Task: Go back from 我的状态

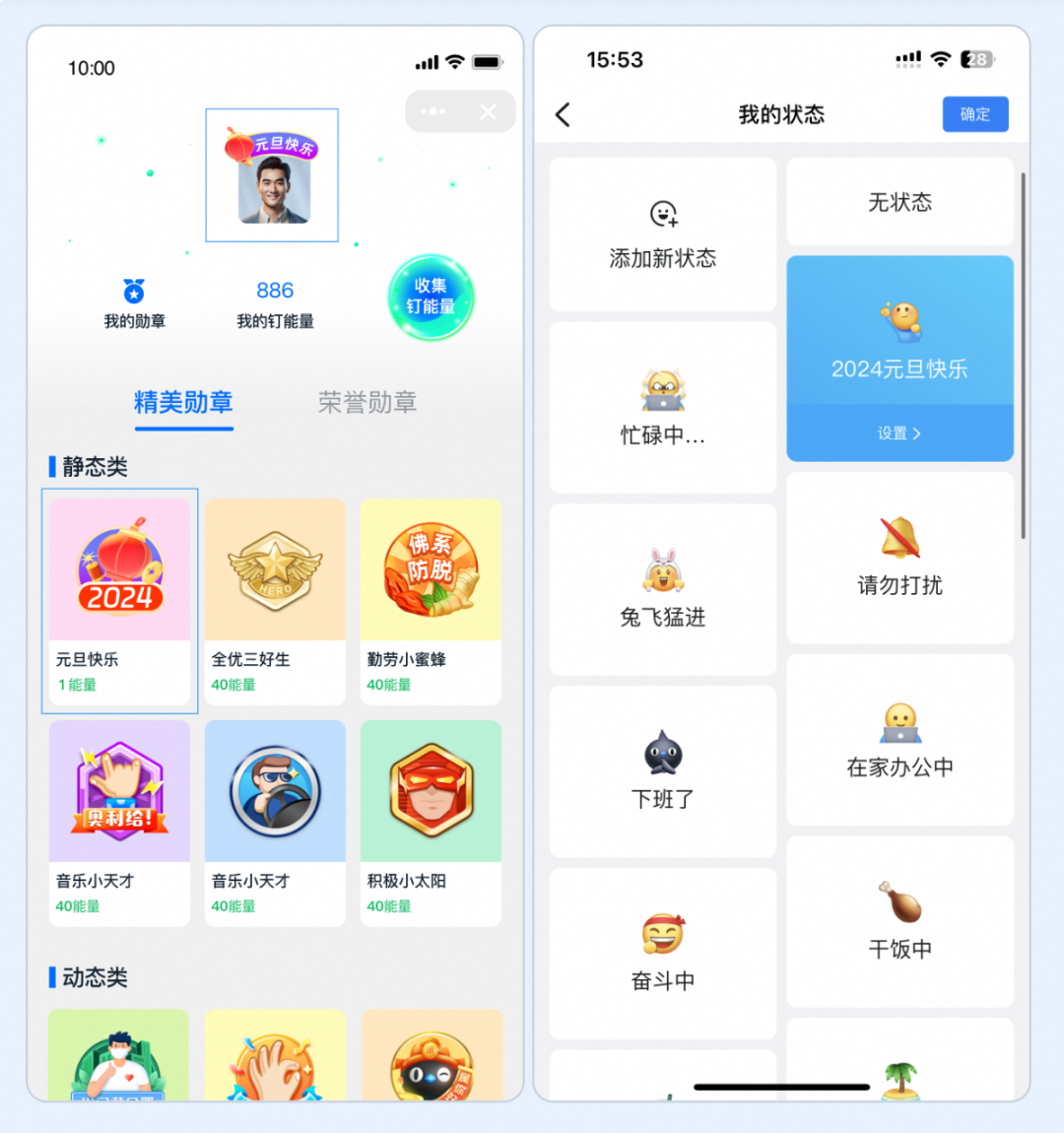Action: pyautogui.click(x=564, y=114)
